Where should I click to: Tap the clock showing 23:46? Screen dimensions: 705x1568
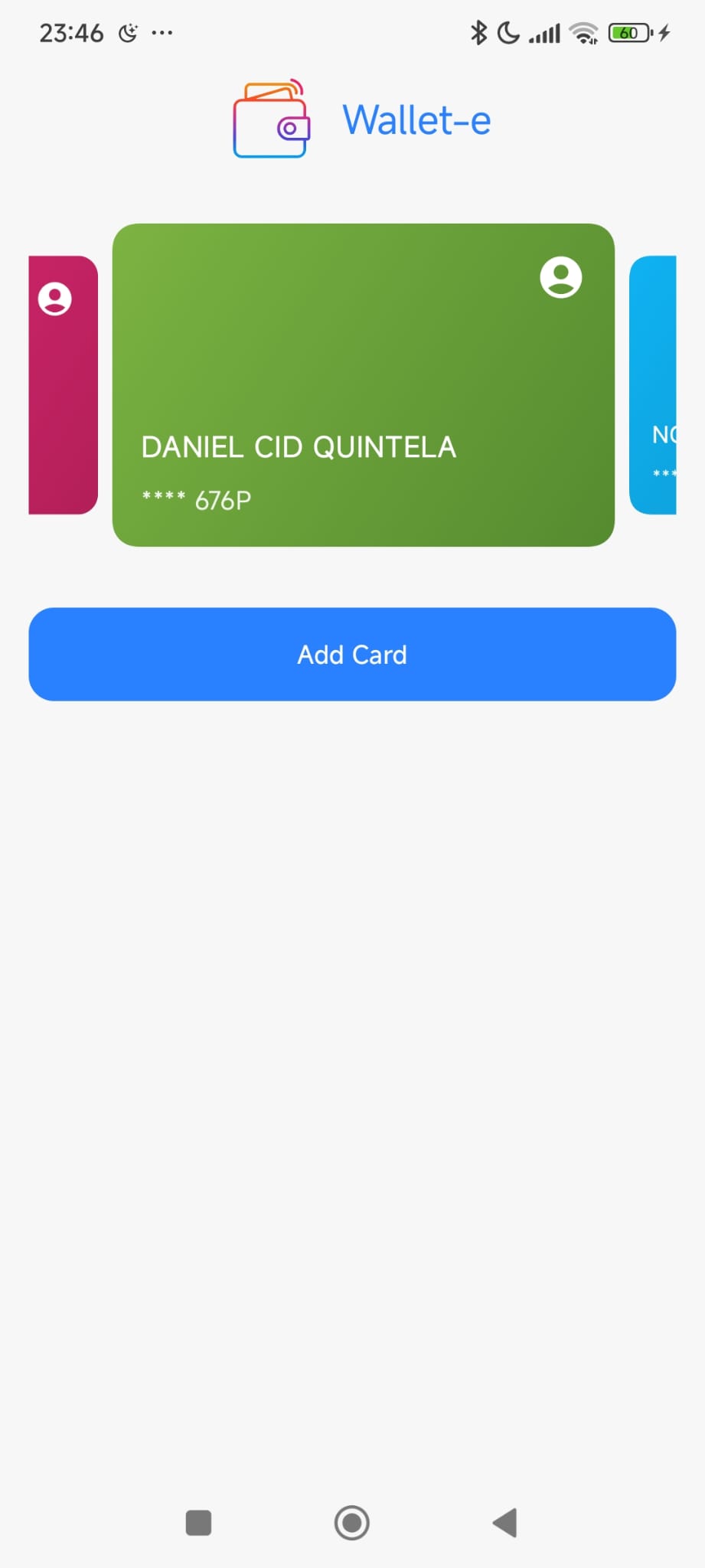pos(73,32)
